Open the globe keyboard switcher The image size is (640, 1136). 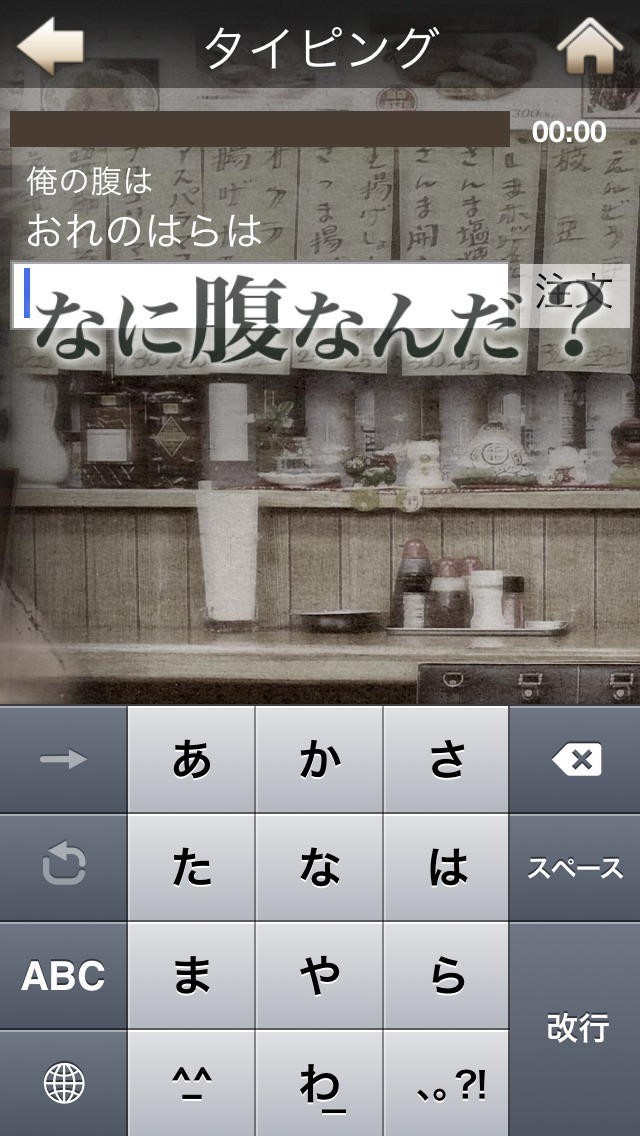[x=63, y=1083]
